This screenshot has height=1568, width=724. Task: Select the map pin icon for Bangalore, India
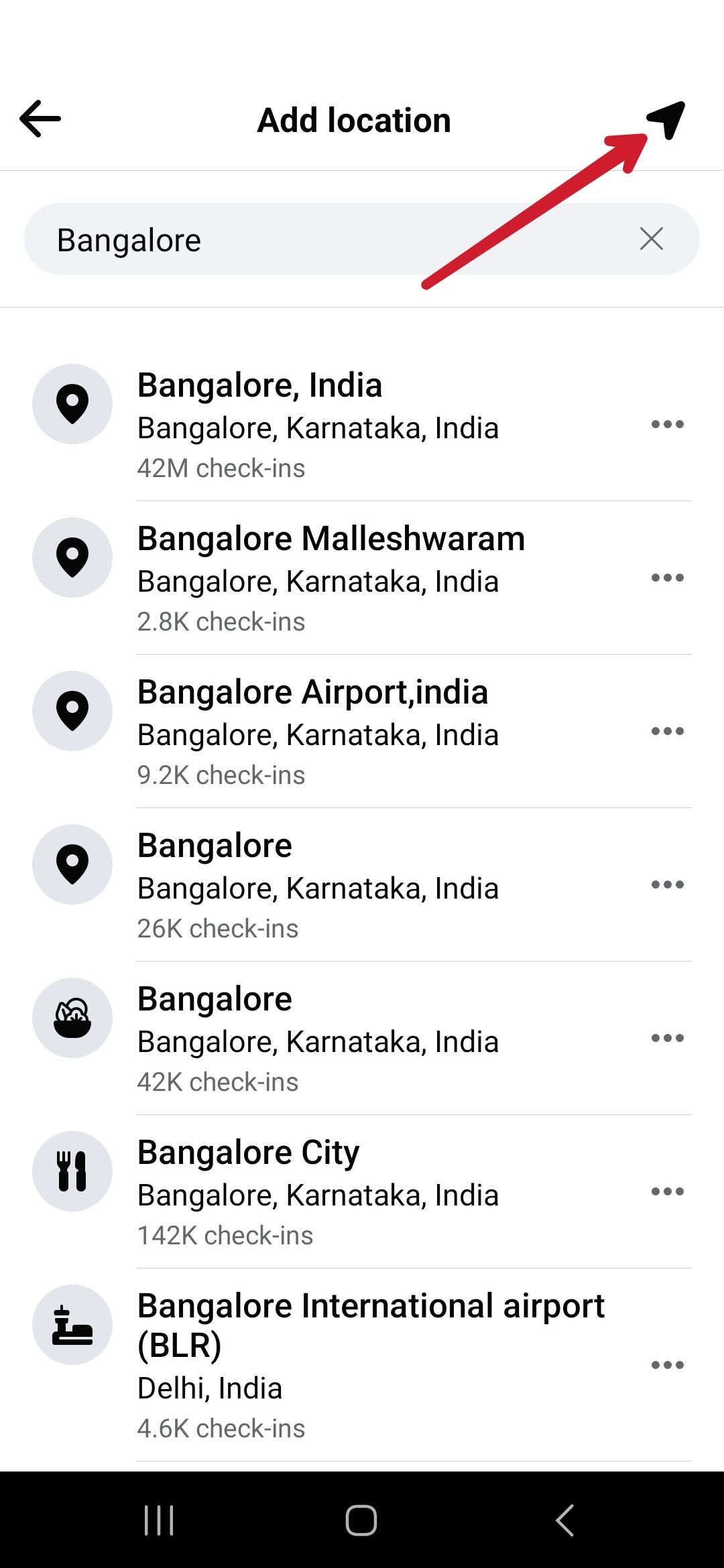coord(72,403)
